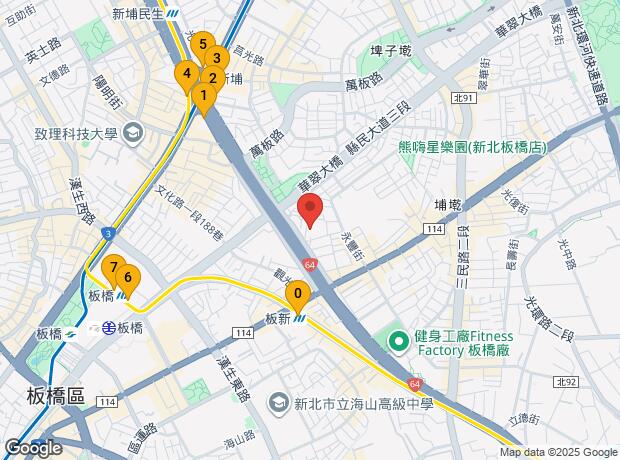The image size is (620, 460).
Task: Tap the 板新 metro station icon
Action: pyautogui.click(x=300, y=318)
